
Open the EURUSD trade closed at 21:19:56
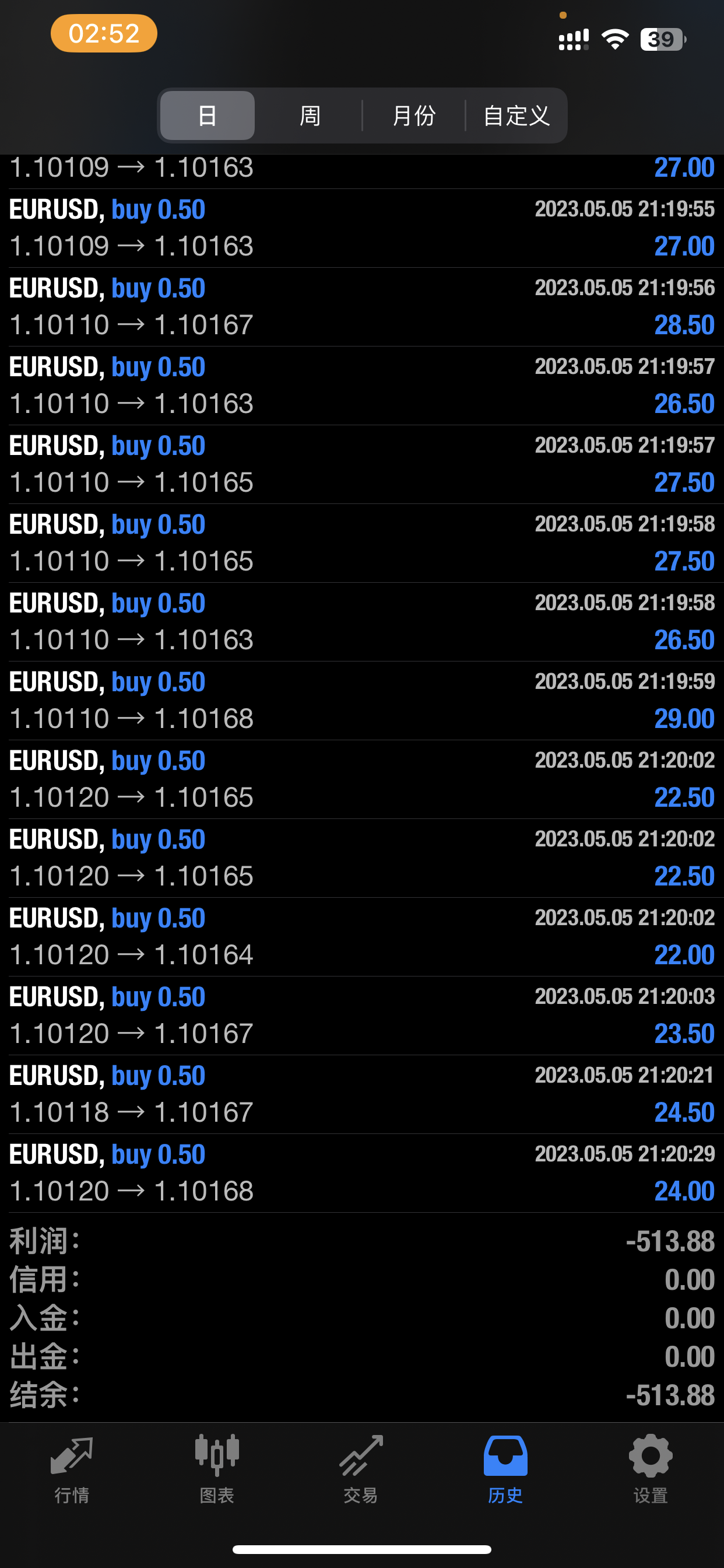[361, 307]
